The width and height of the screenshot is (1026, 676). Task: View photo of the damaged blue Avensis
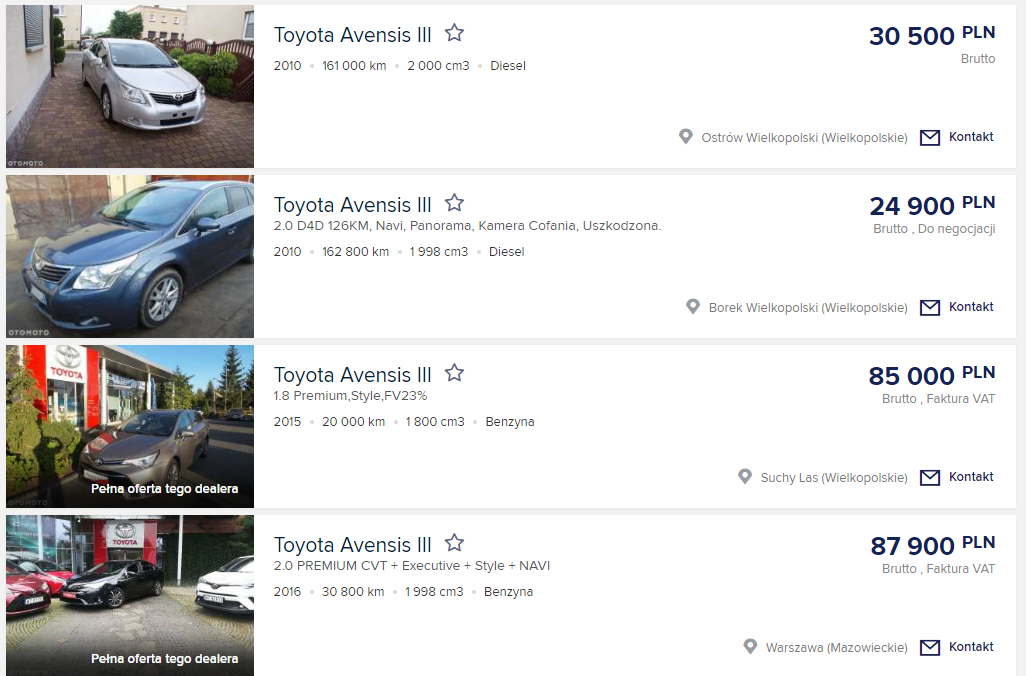(x=130, y=257)
